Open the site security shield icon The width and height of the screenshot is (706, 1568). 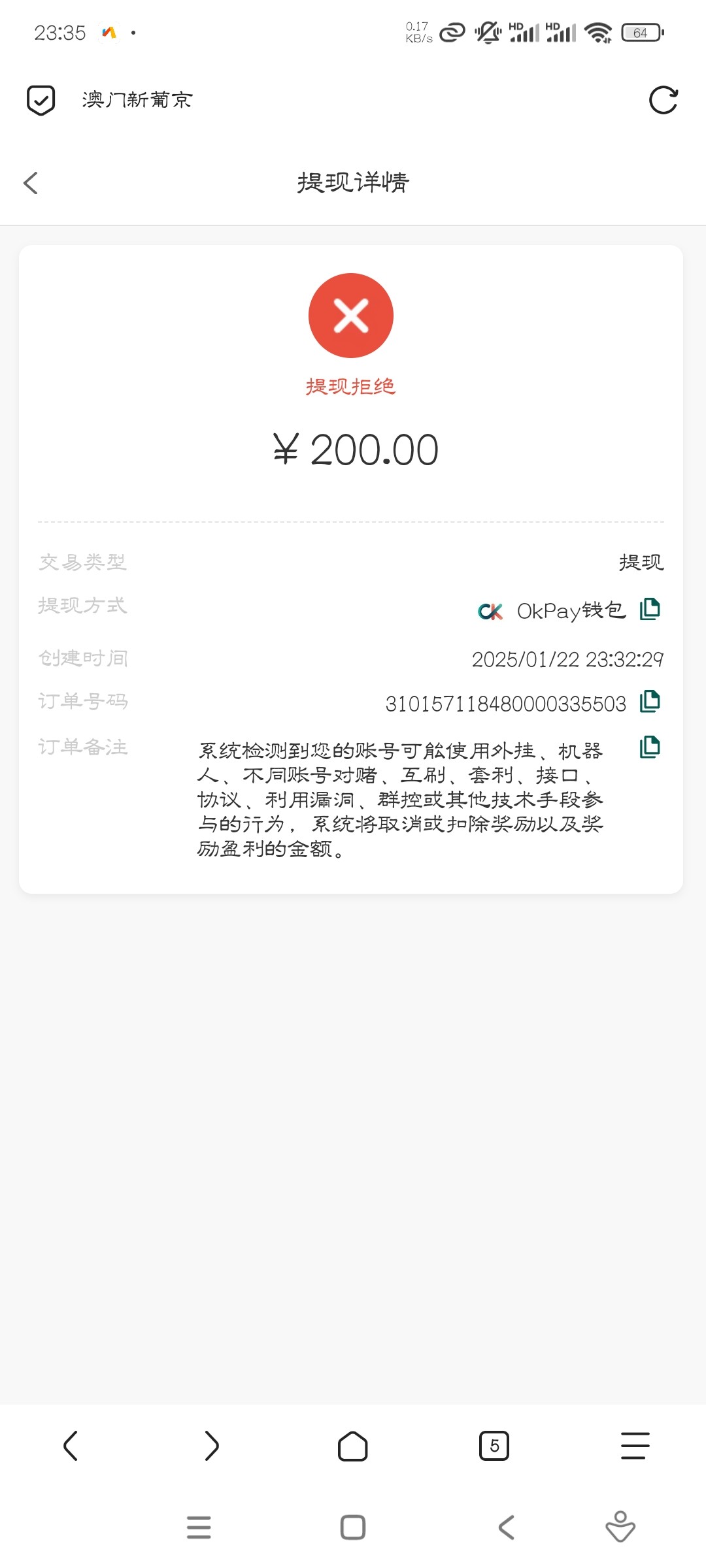(41, 100)
